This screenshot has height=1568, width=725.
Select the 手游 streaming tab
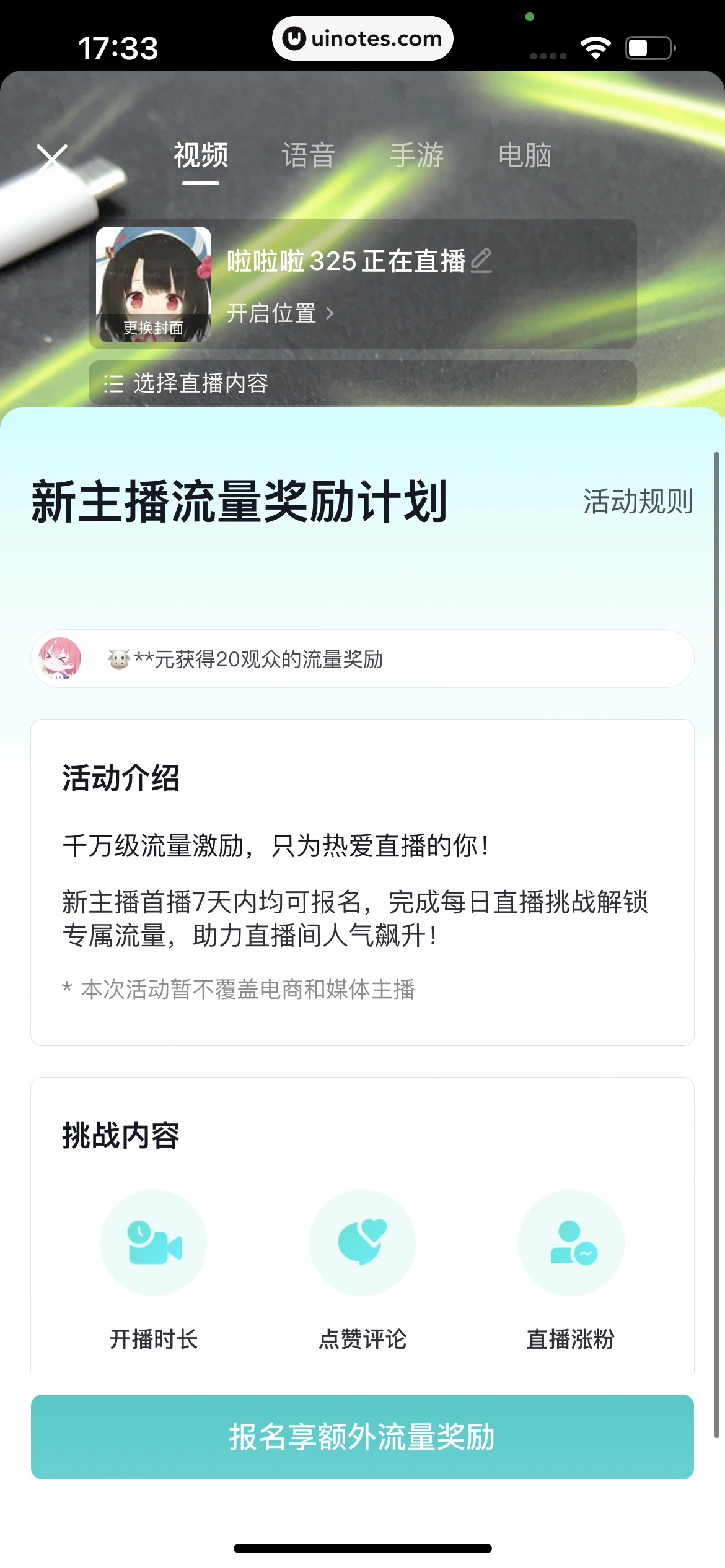coord(417,155)
